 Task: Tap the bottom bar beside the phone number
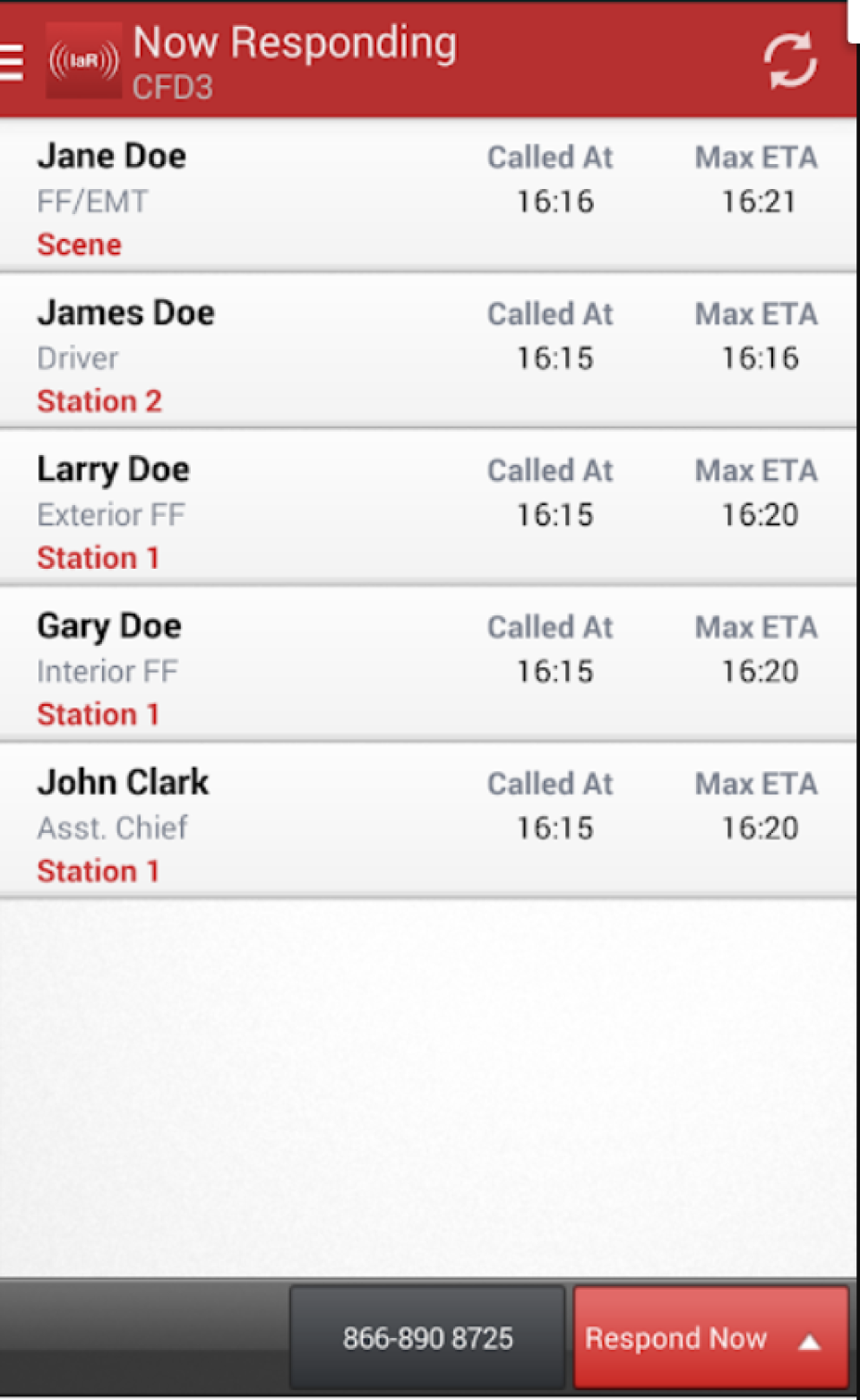[143, 1338]
